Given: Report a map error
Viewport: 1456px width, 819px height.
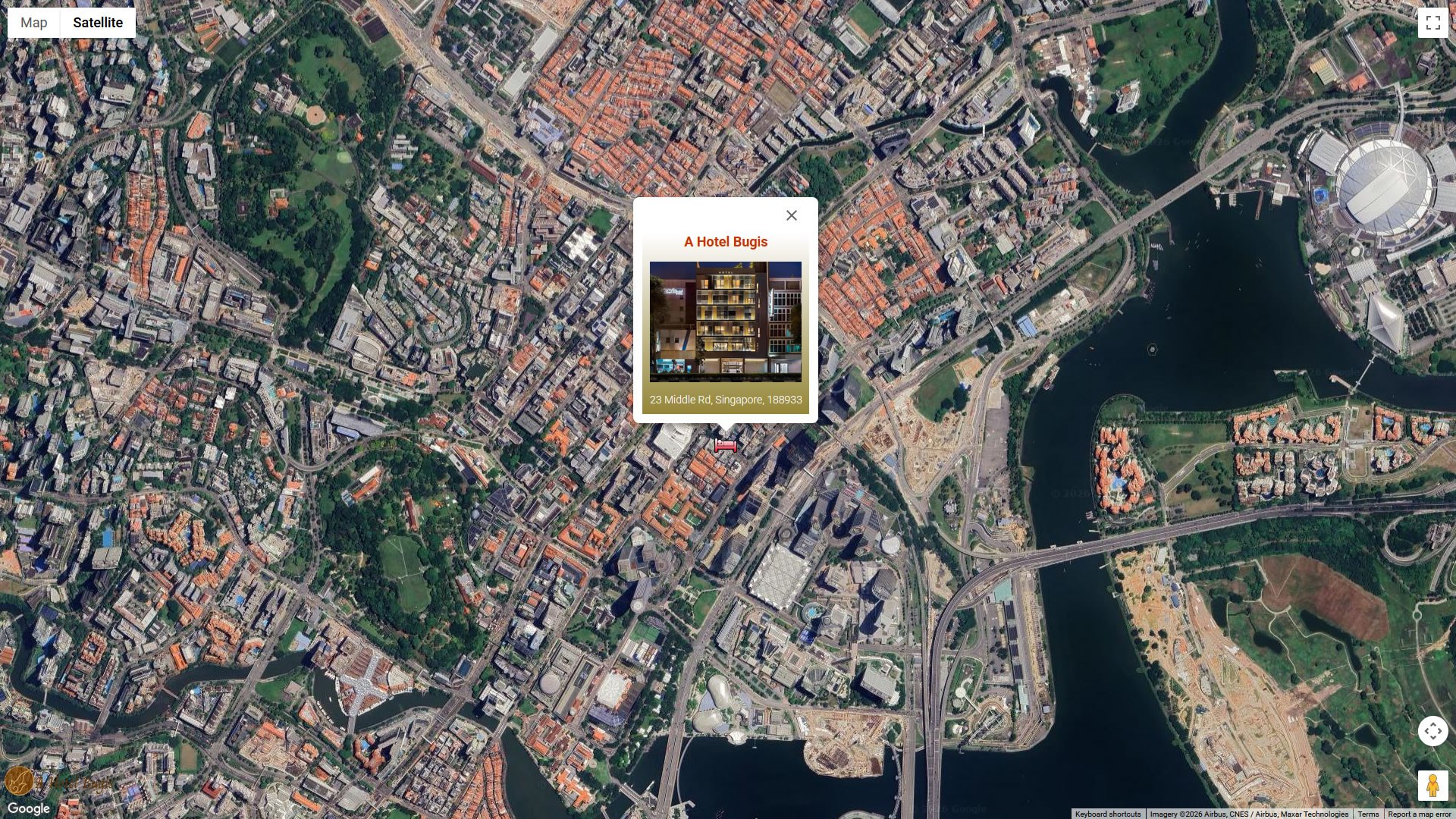Looking at the screenshot, I should pyautogui.click(x=1419, y=814).
